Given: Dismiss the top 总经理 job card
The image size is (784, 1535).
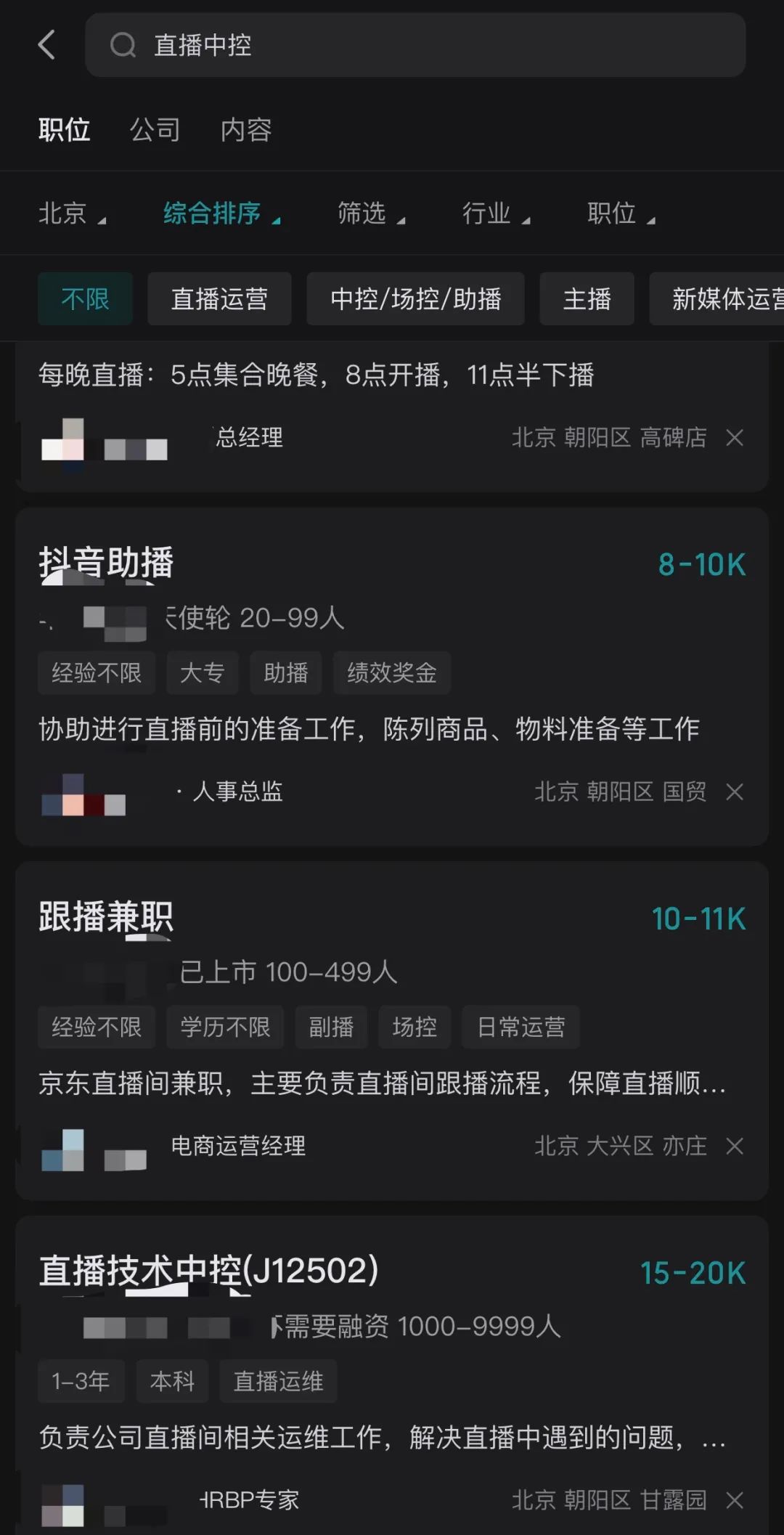Looking at the screenshot, I should click(735, 438).
